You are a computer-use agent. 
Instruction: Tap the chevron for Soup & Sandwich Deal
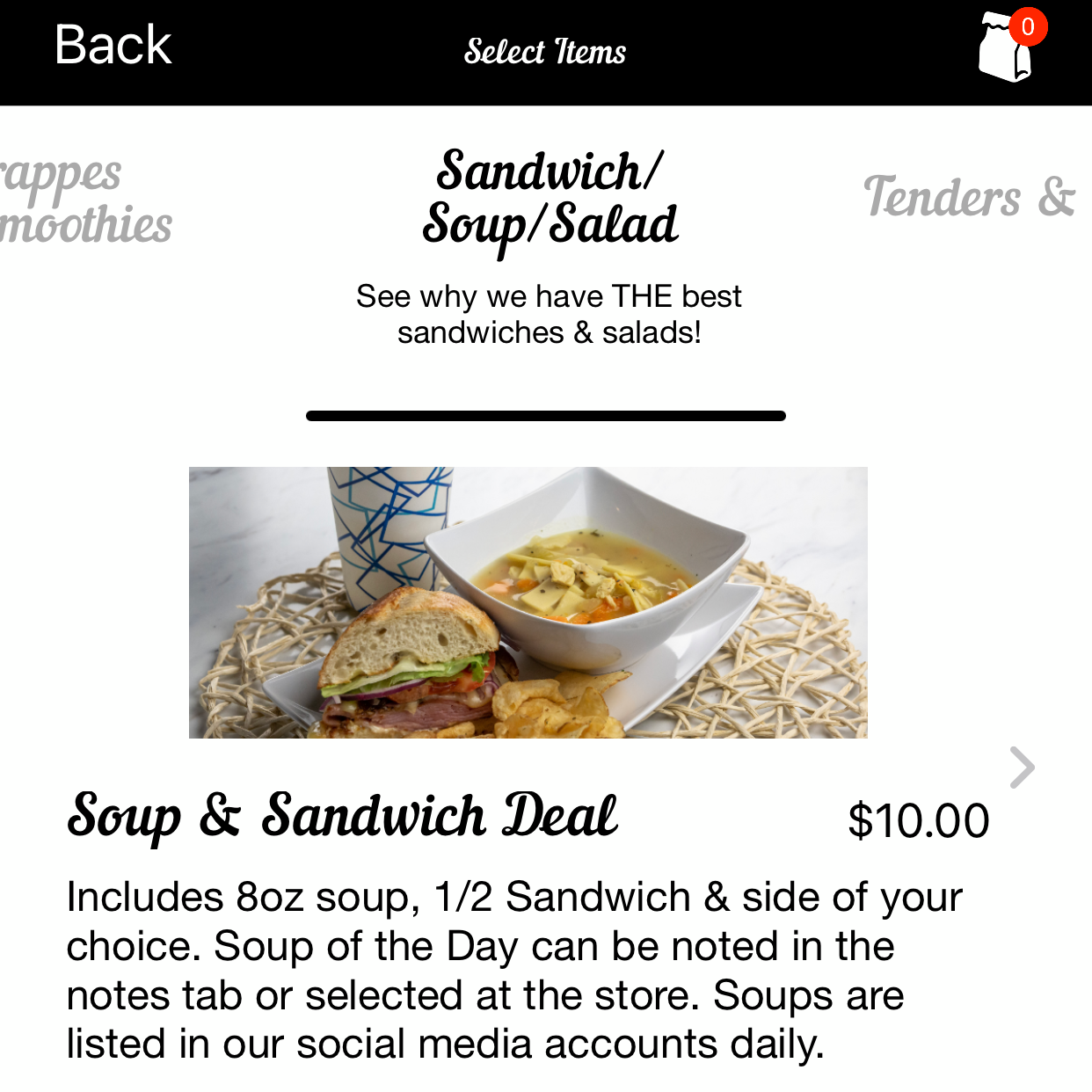1022,768
